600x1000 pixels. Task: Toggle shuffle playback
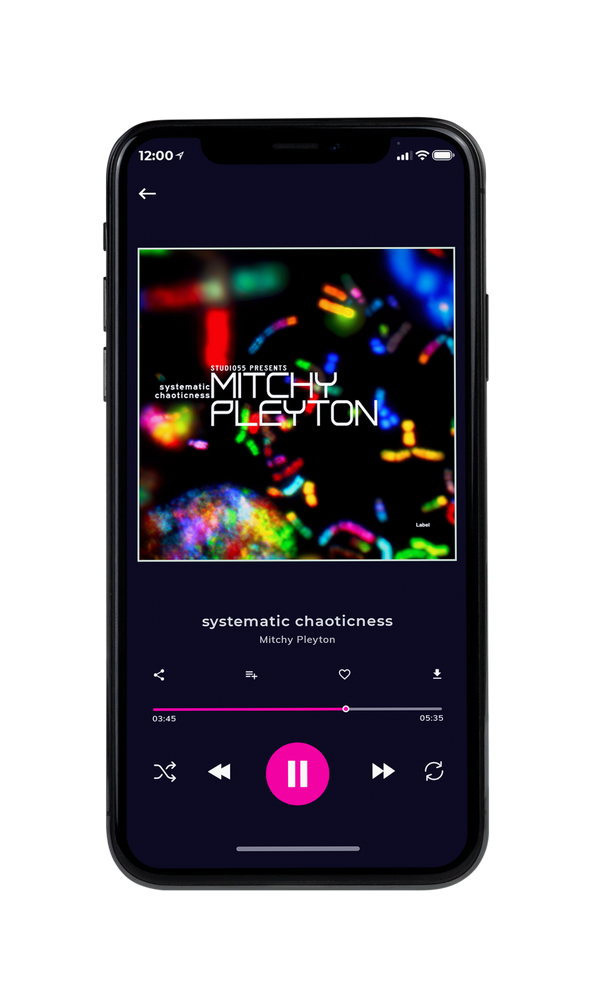coord(165,772)
